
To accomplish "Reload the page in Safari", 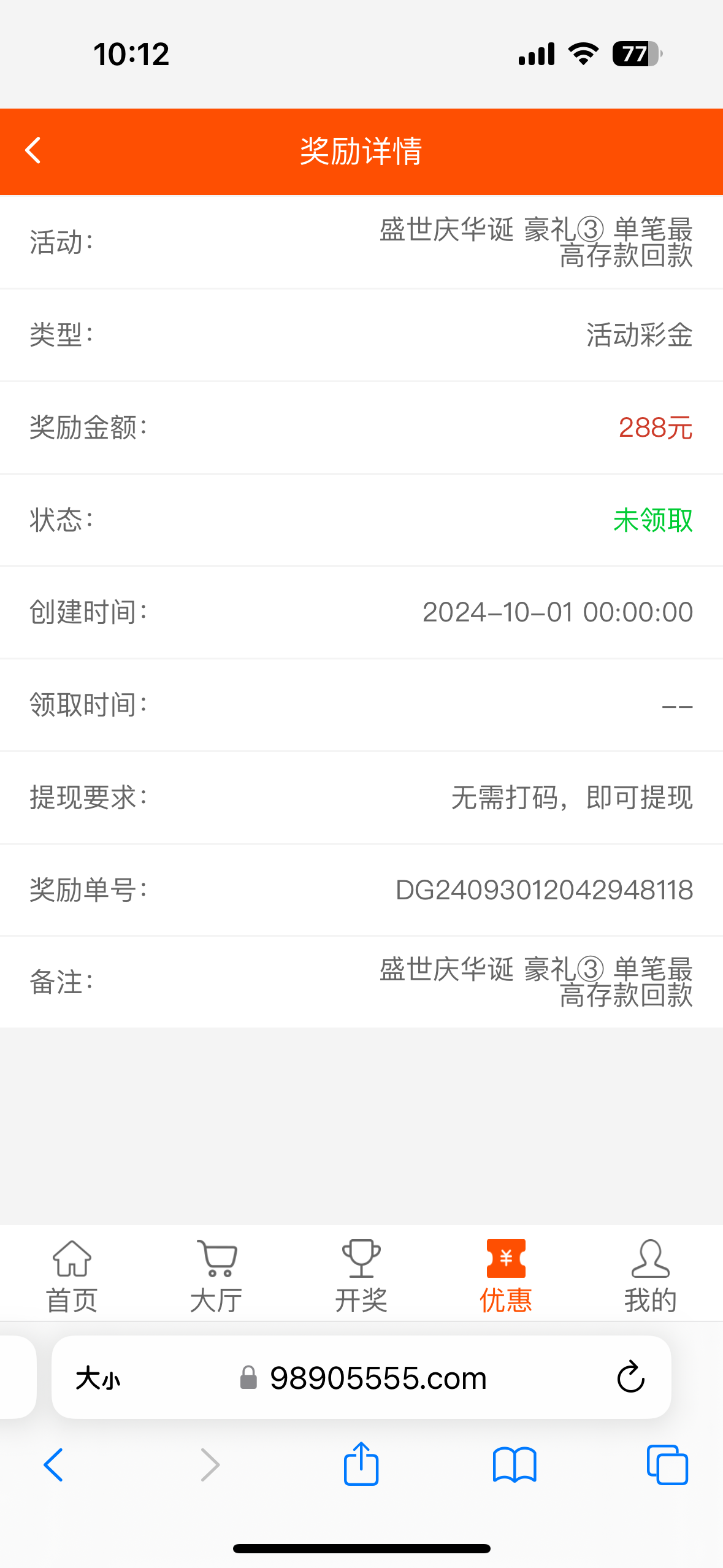I will point(630,1378).
